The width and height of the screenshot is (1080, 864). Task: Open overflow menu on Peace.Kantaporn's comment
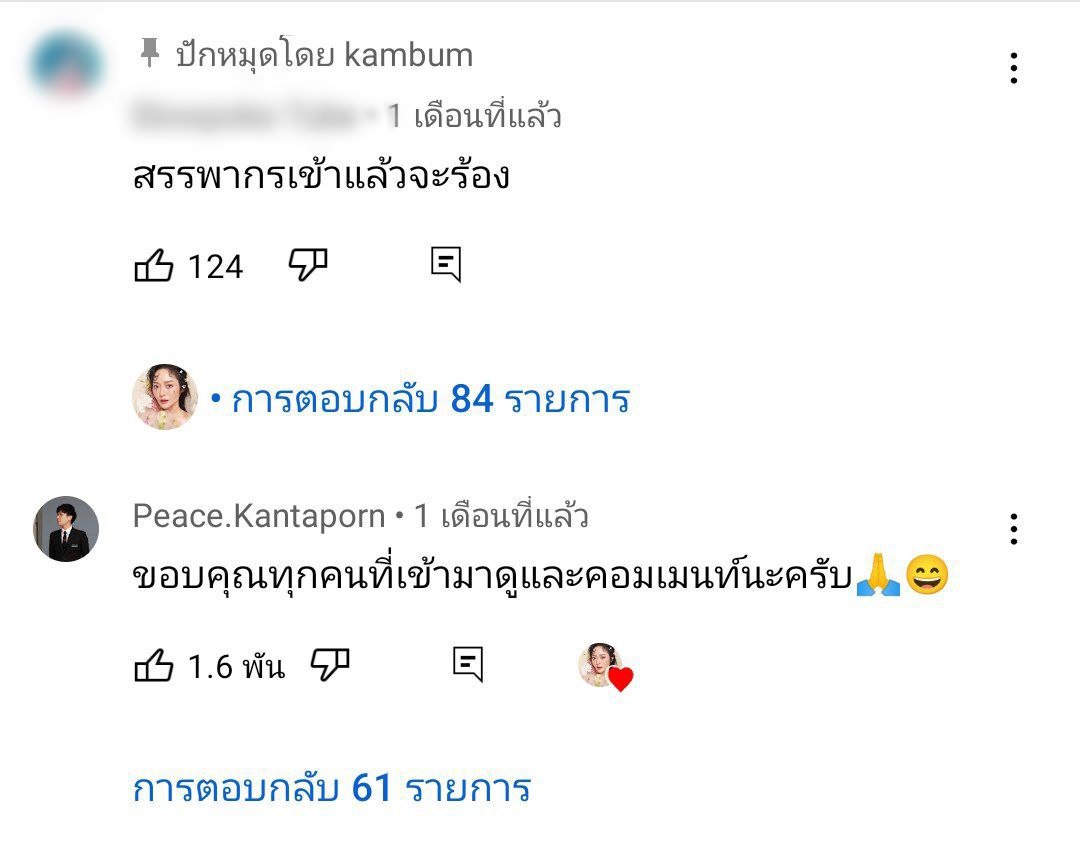click(x=1013, y=529)
